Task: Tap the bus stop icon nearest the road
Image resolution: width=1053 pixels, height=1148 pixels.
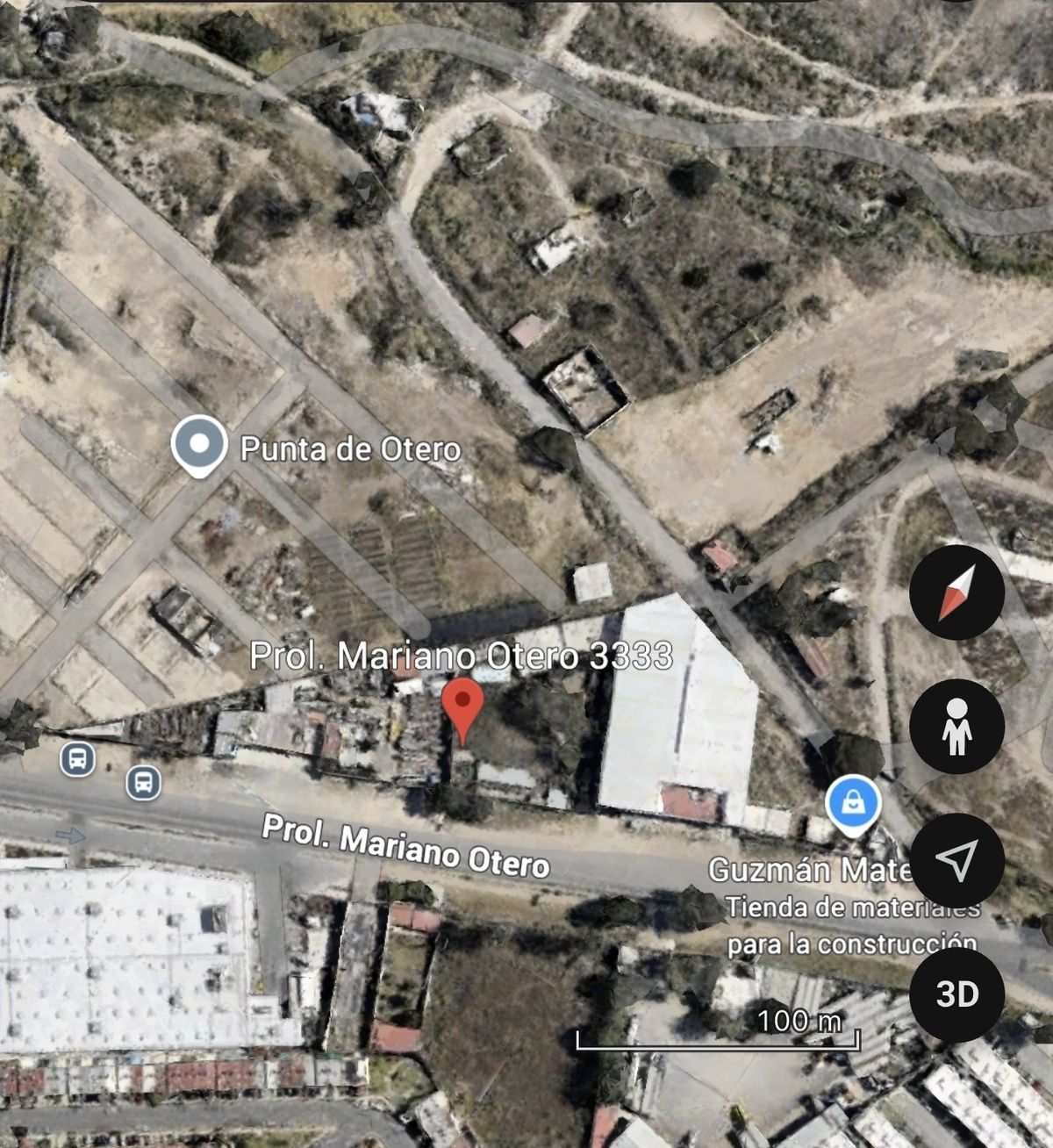Action: click(x=143, y=782)
